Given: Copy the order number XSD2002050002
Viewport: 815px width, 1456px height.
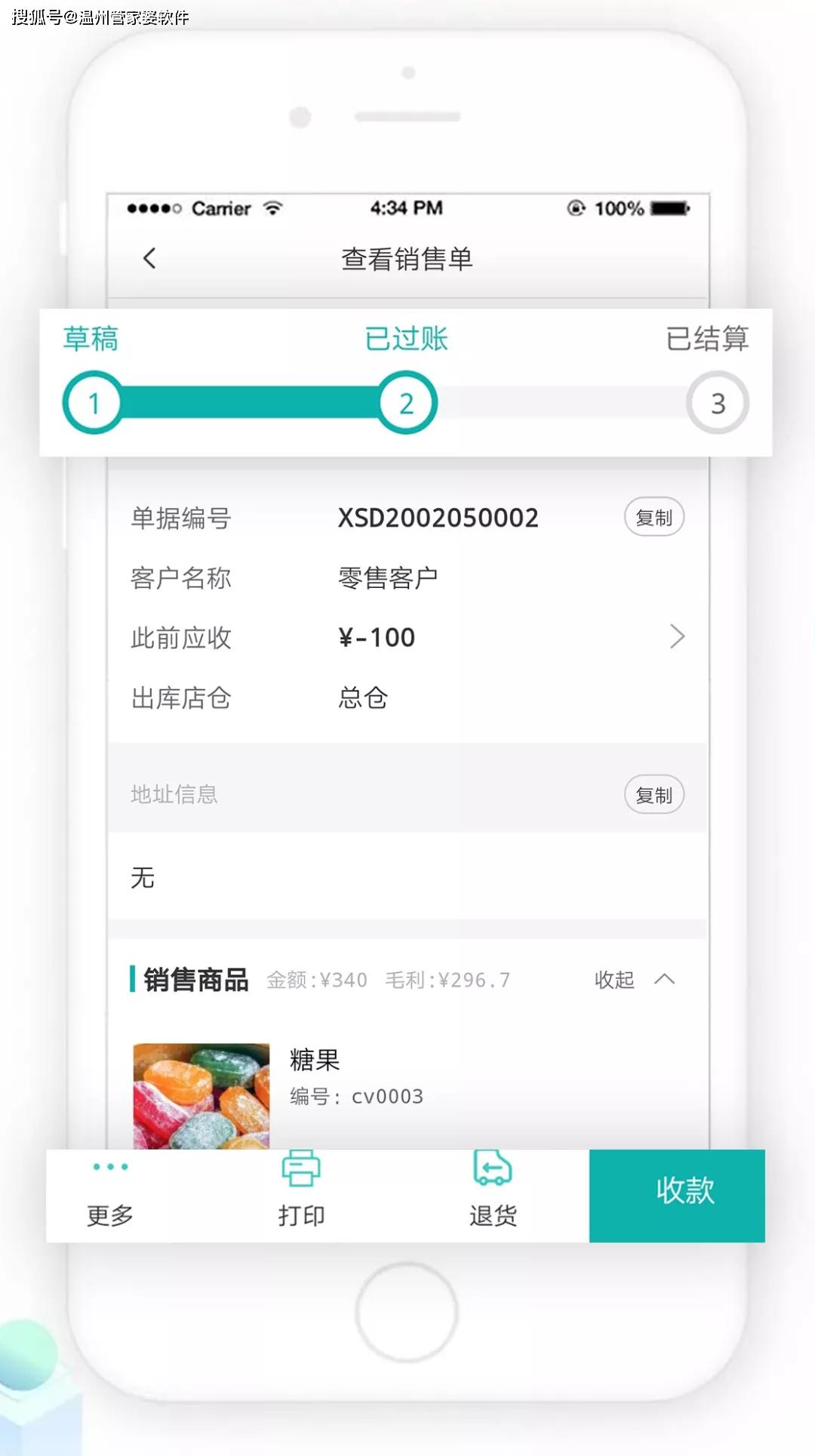Looking at the screenshot, I should (x=654, y=516).
